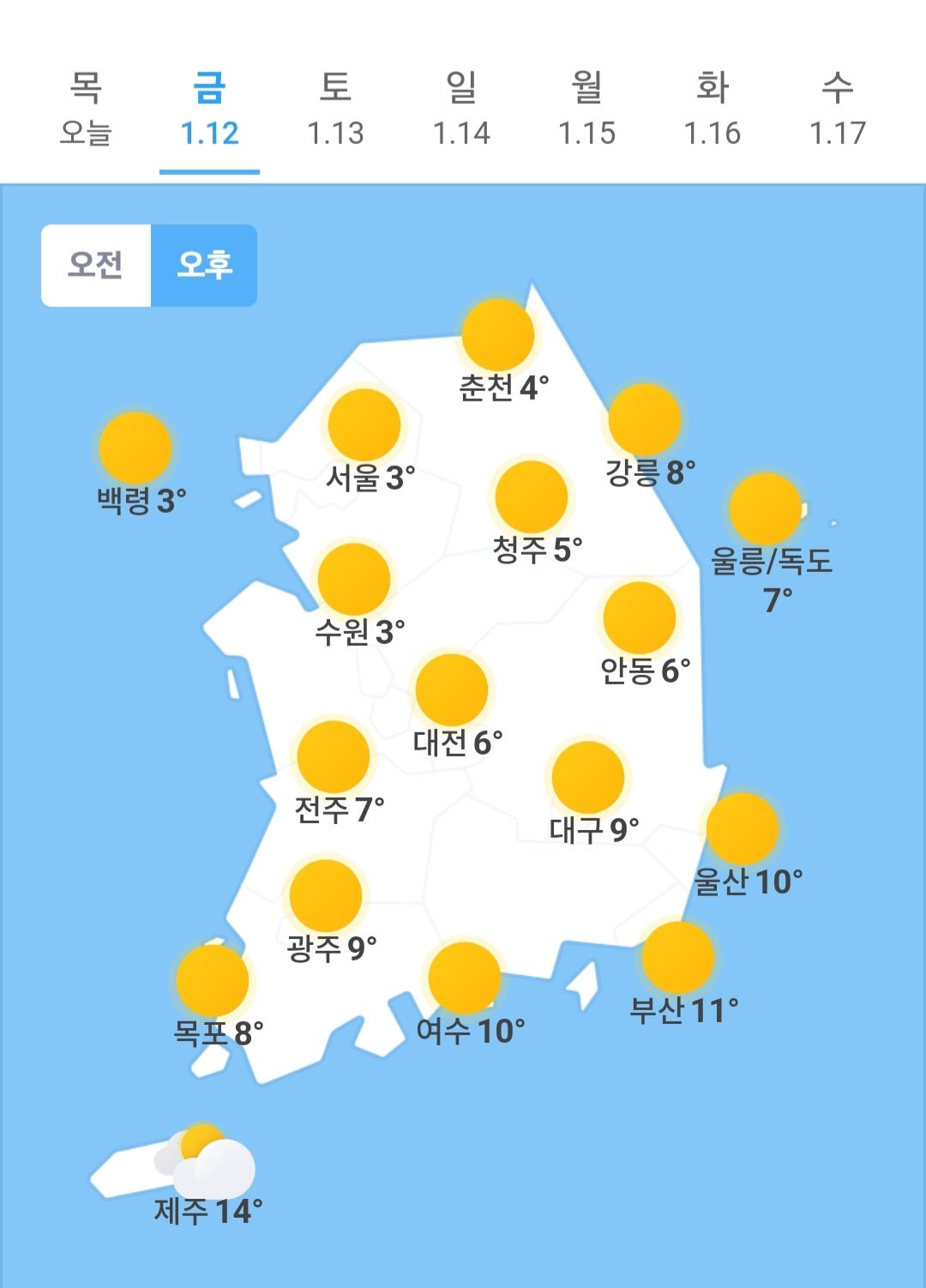926x1288 pixels.
Task: Tap the 수 1.17 date tab
Action: (x=838, y=110)
